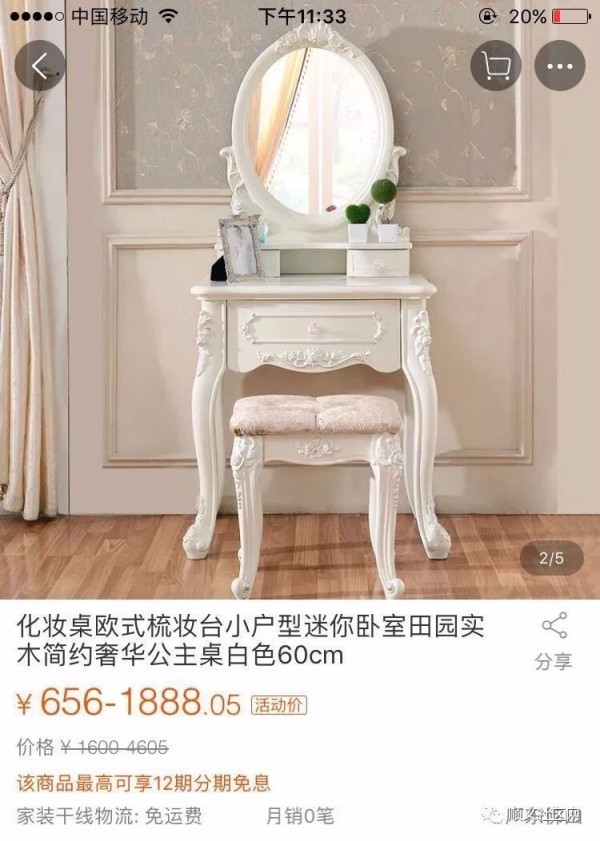Open the shopping cart
The height and width of the screenshot is (841, 600).
(496, 66)
